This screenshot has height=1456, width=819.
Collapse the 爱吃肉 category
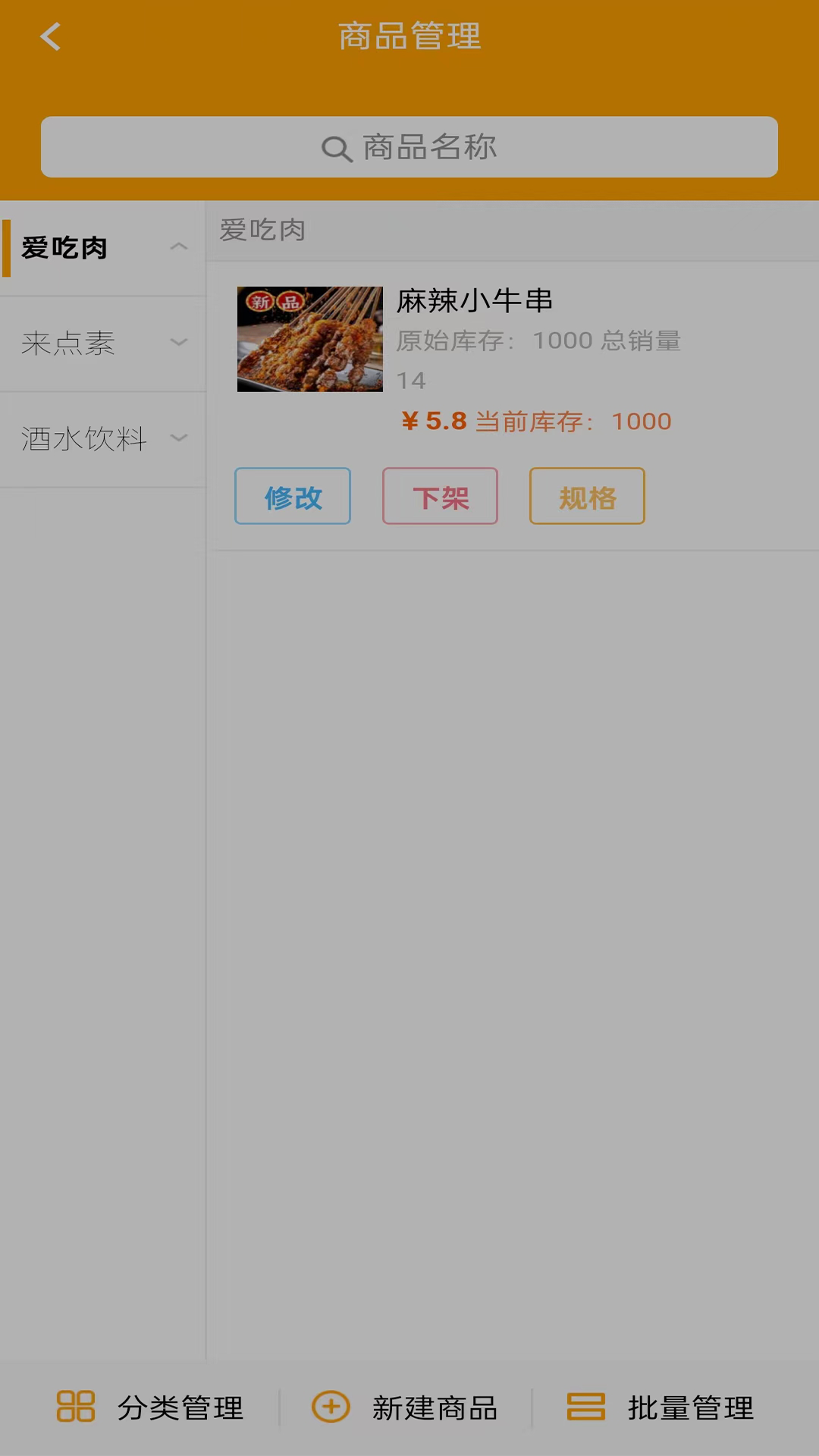[180, 246]
